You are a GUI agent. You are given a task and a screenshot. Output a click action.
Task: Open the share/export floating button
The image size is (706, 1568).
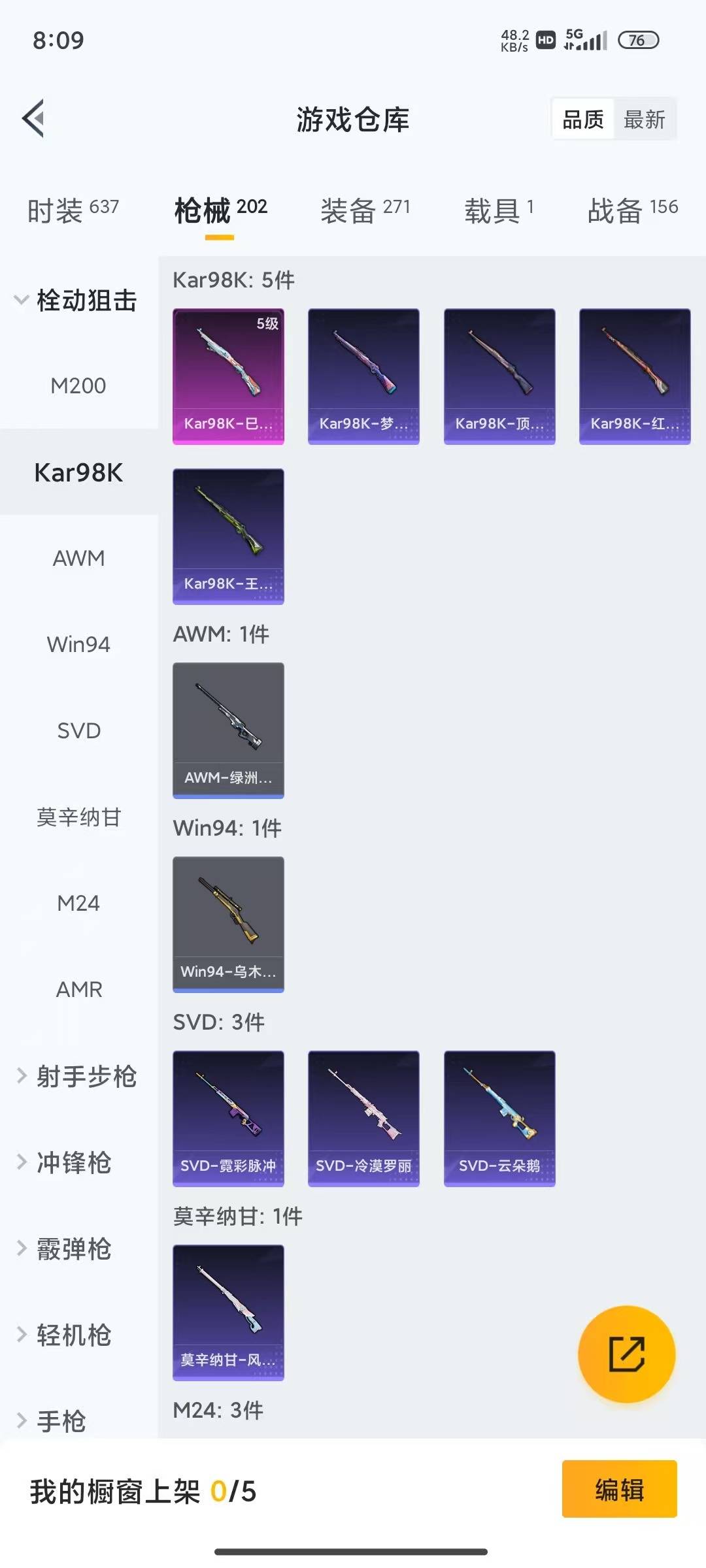coord(626,1354)
